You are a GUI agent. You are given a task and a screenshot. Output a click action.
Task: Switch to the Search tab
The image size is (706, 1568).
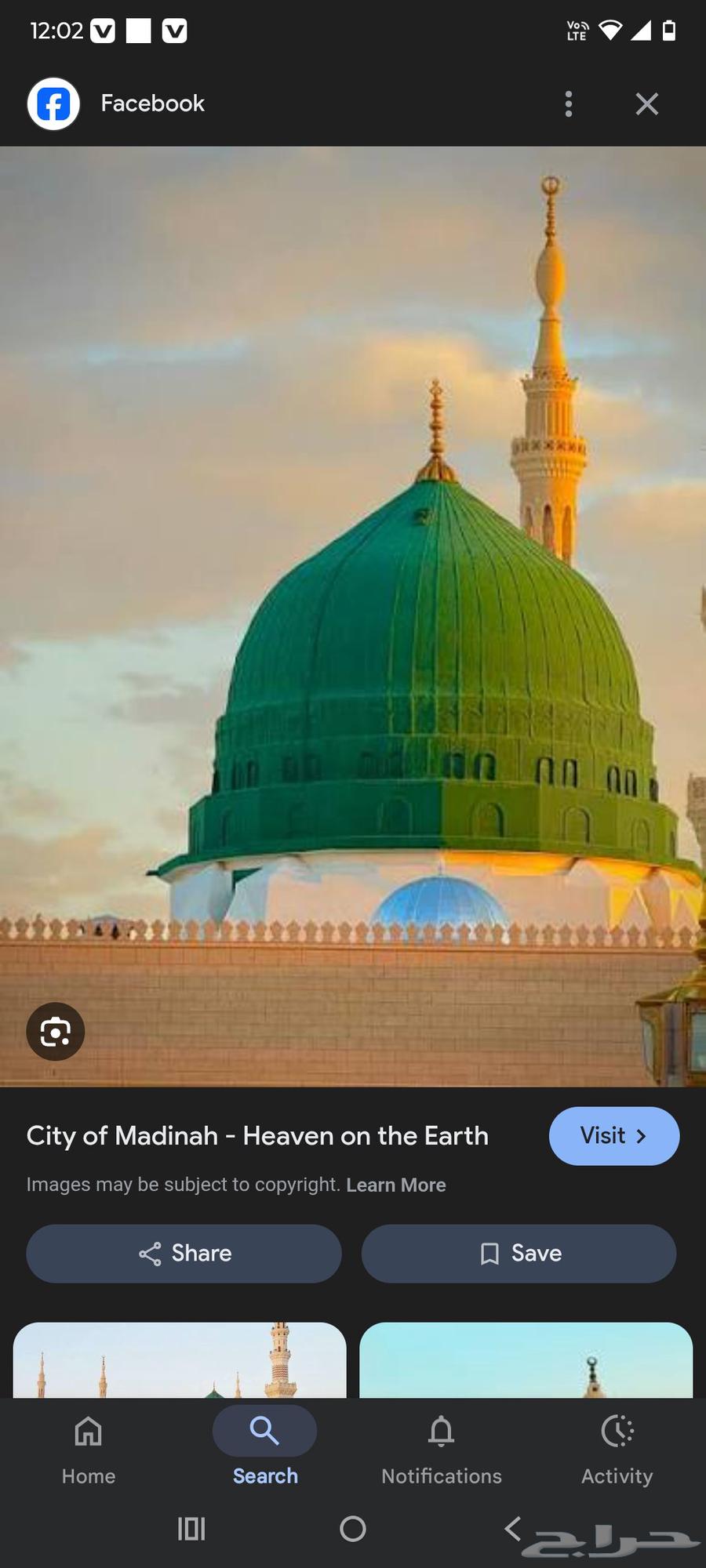pyautogui.click(x=265, y=1450)
